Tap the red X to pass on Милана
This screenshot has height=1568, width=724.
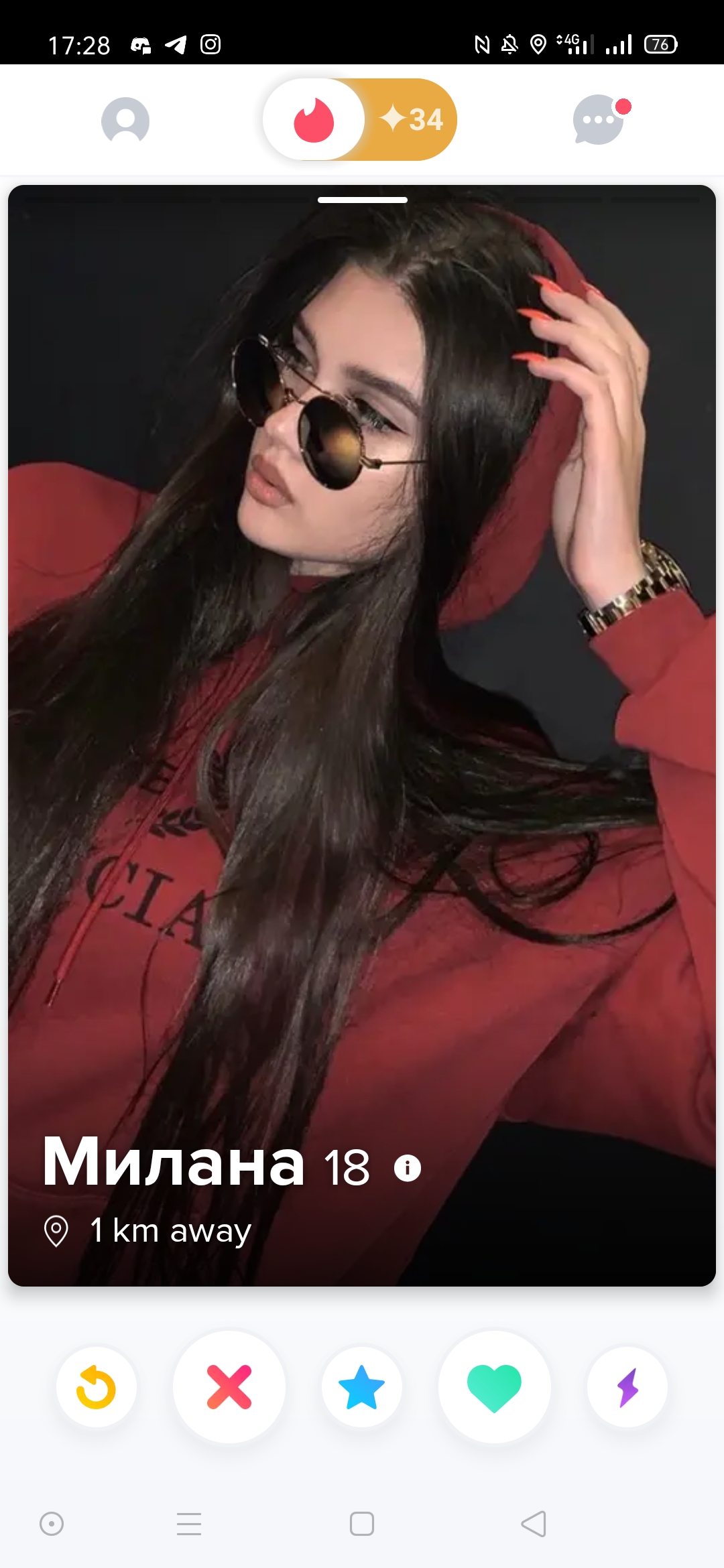click(229, 1386)
